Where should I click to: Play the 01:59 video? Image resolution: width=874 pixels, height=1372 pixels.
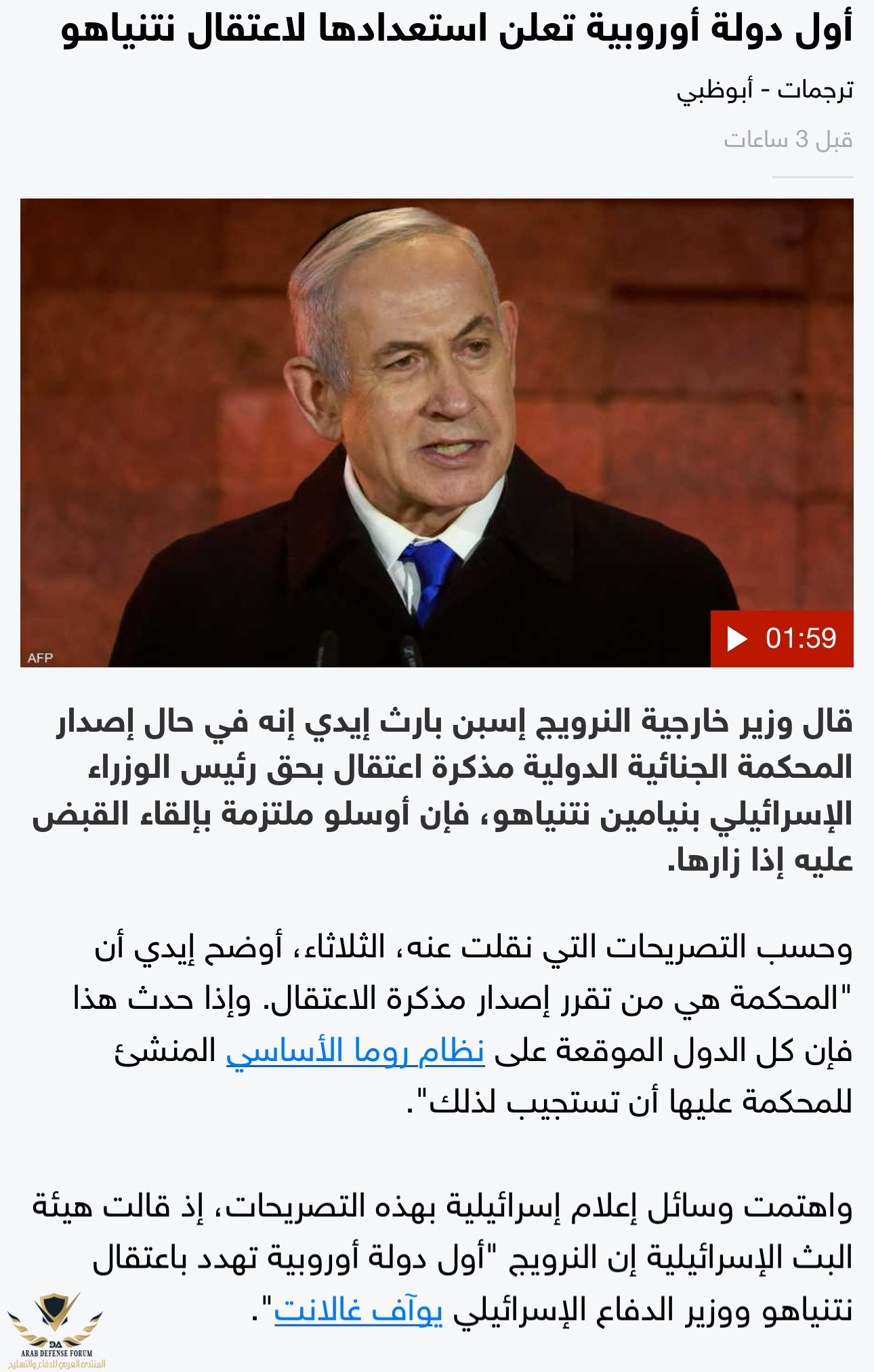(781, 638)
